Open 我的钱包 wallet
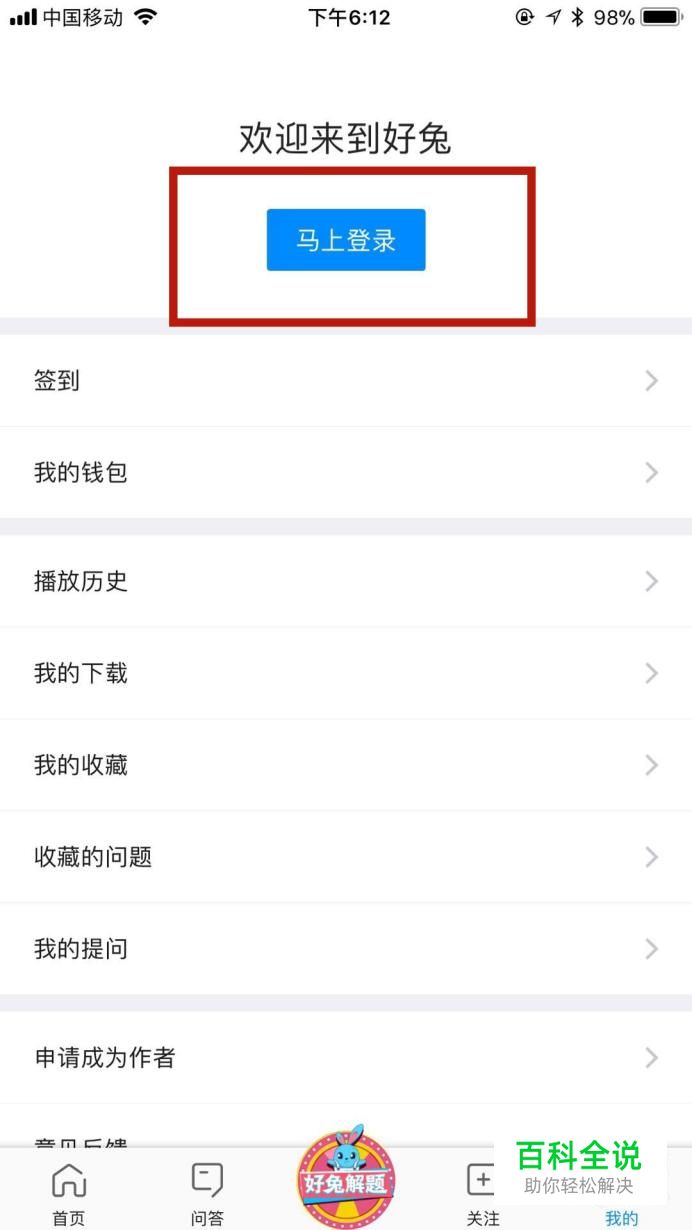692x1230 pixels. click(345, 472)
